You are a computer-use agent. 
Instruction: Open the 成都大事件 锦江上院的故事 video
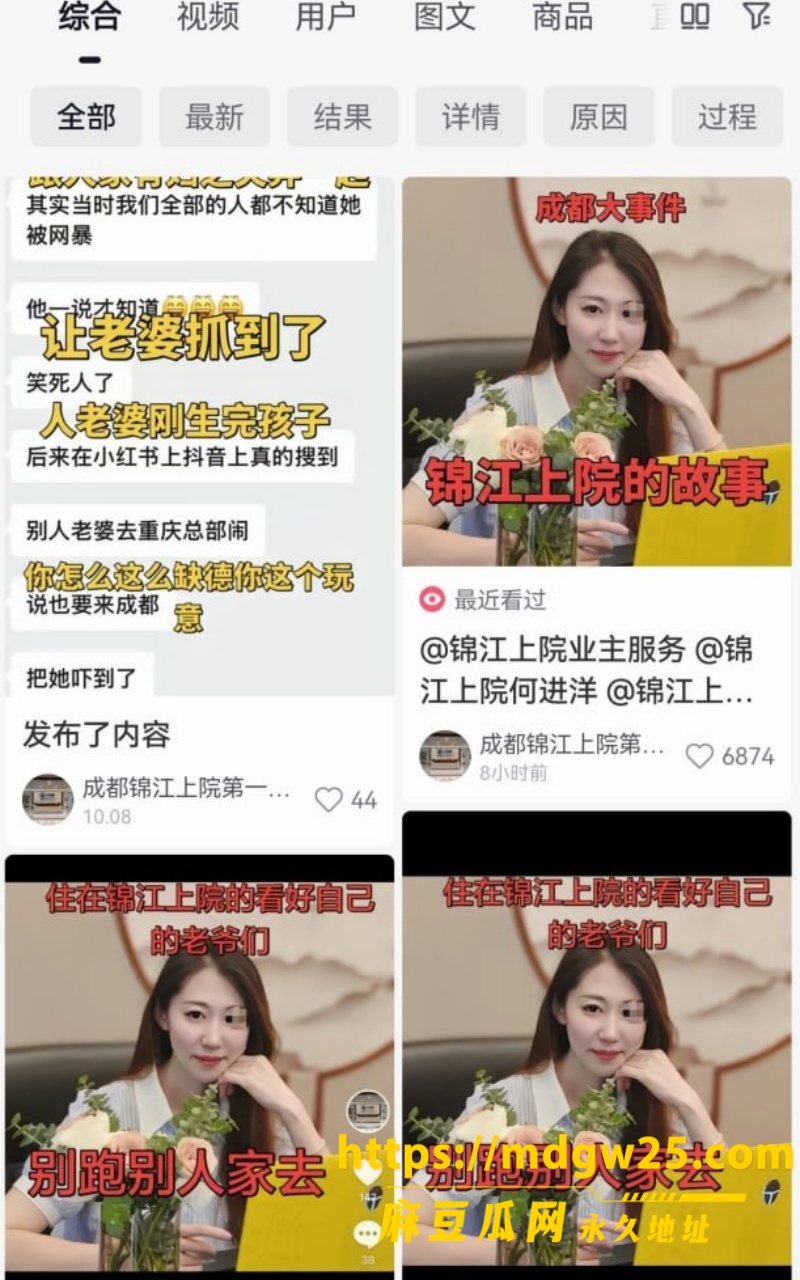click(597, 372)
